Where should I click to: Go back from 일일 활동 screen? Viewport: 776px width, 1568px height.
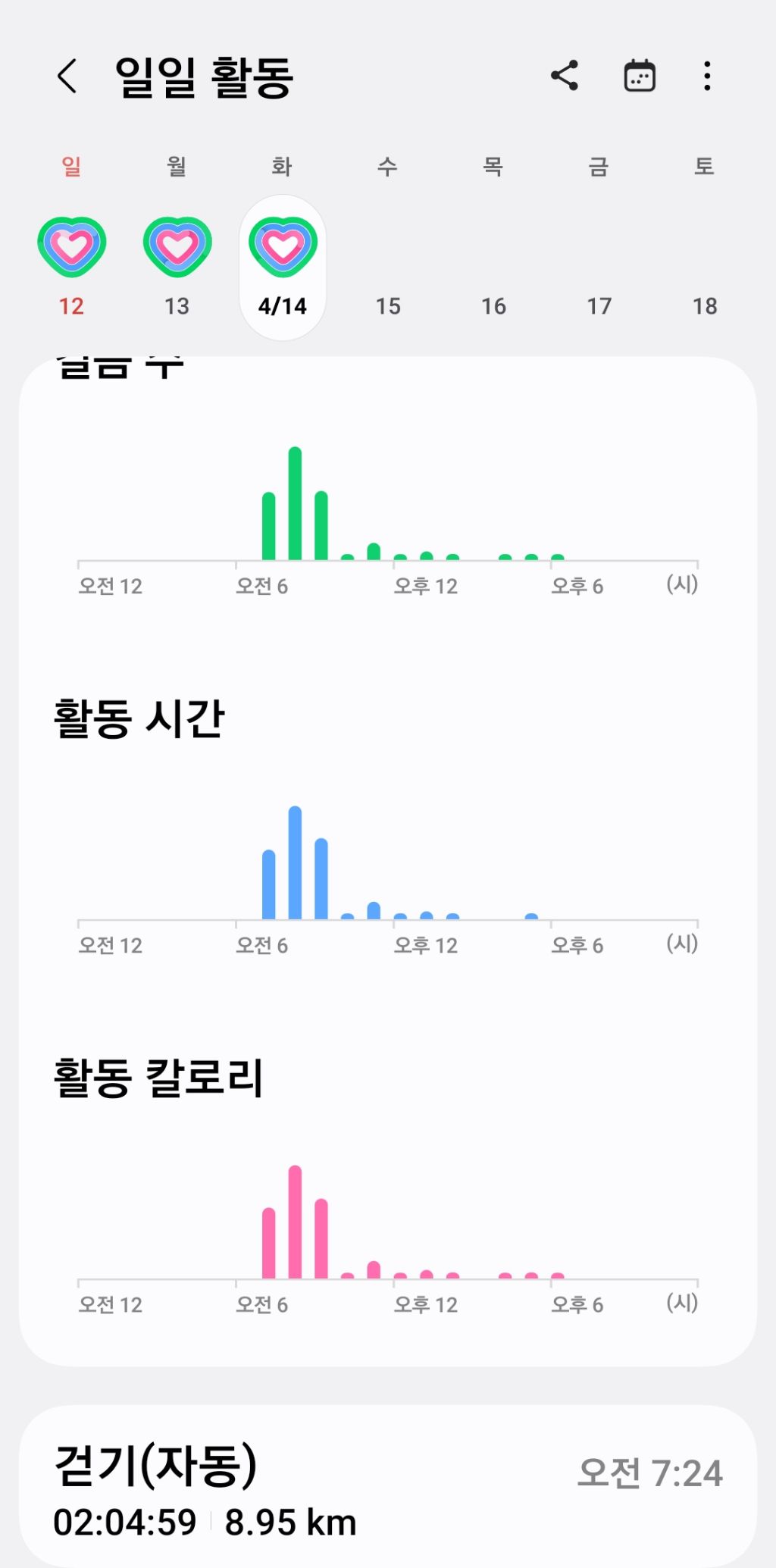(67, 77)
